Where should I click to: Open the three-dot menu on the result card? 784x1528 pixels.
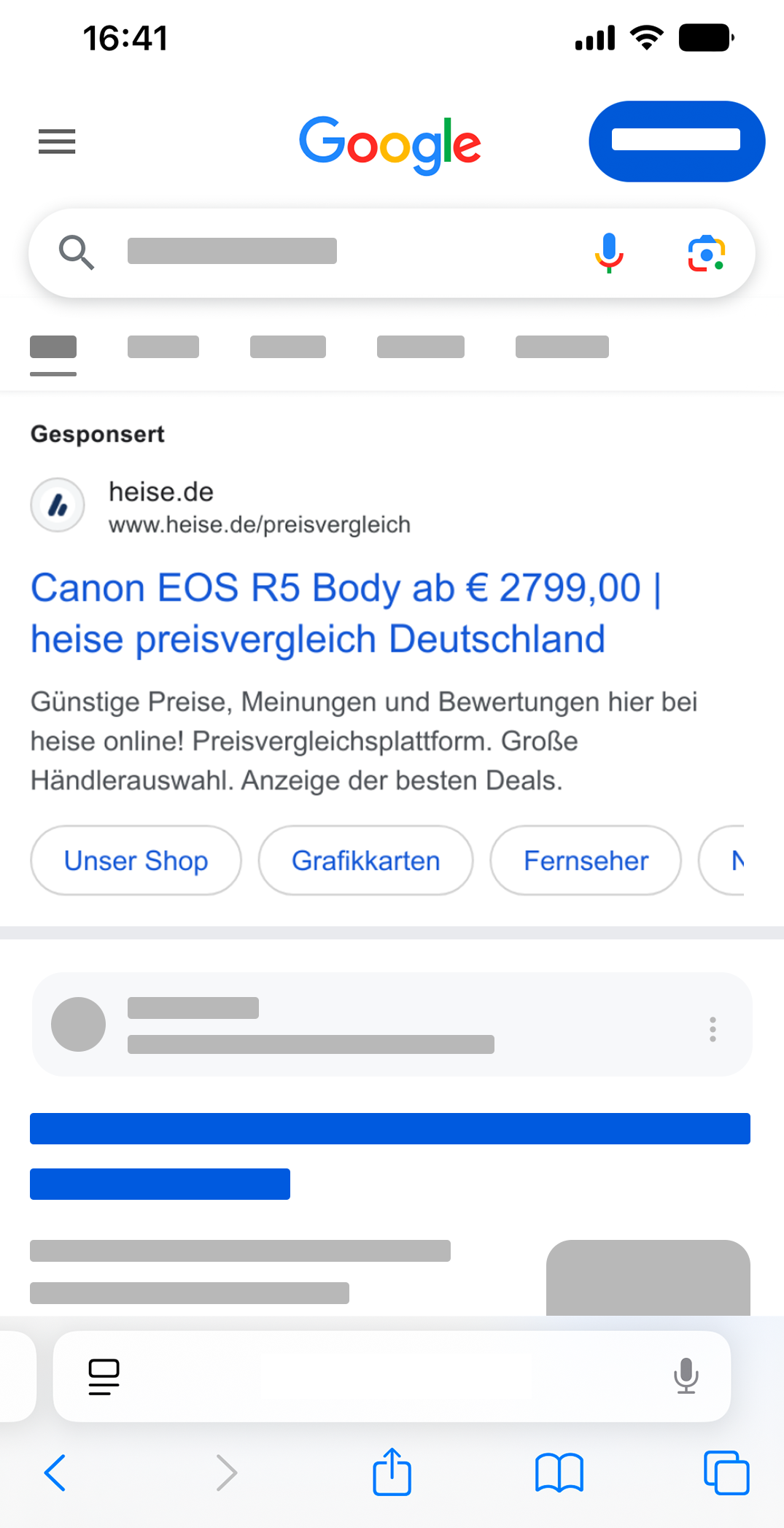click(x=713, y=1028)
